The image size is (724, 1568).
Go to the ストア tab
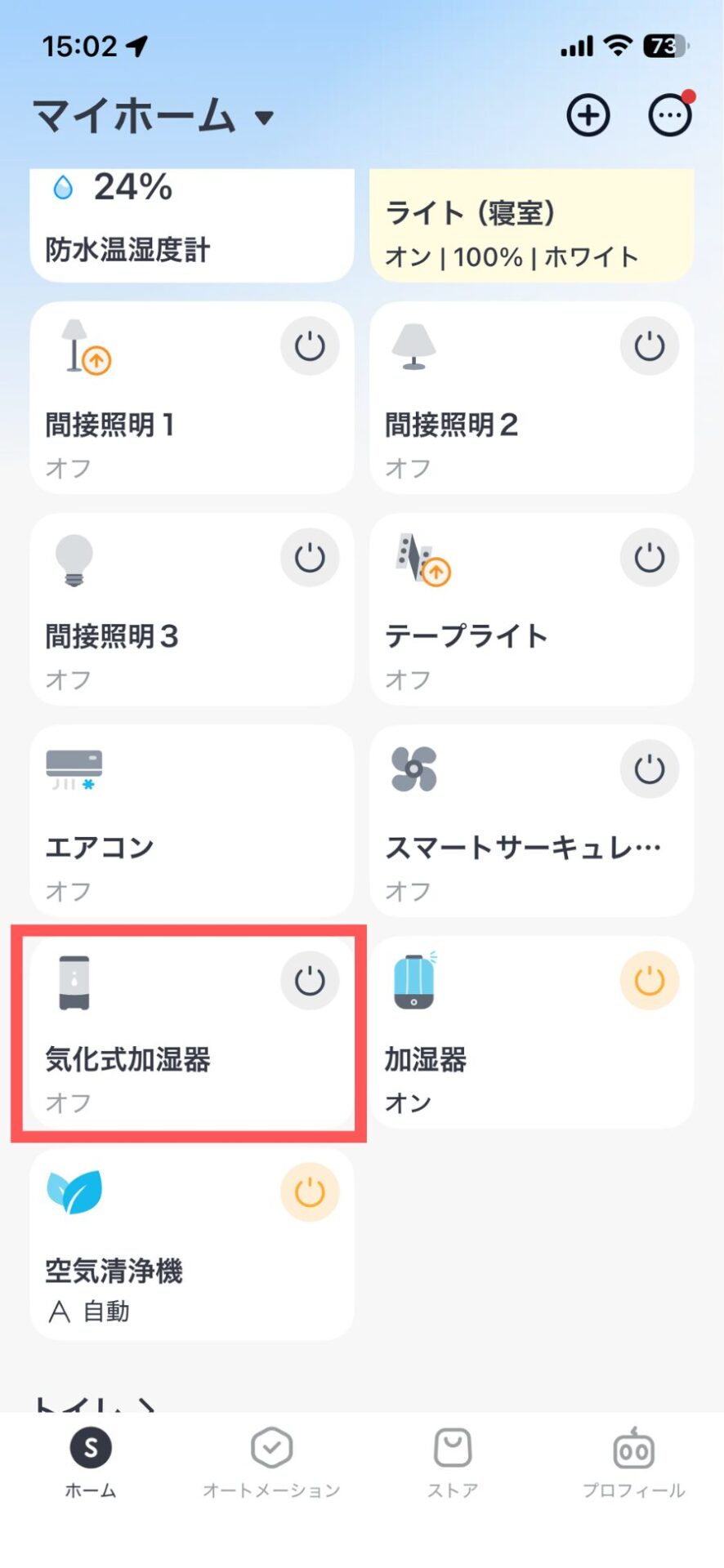click(453, 1463)
